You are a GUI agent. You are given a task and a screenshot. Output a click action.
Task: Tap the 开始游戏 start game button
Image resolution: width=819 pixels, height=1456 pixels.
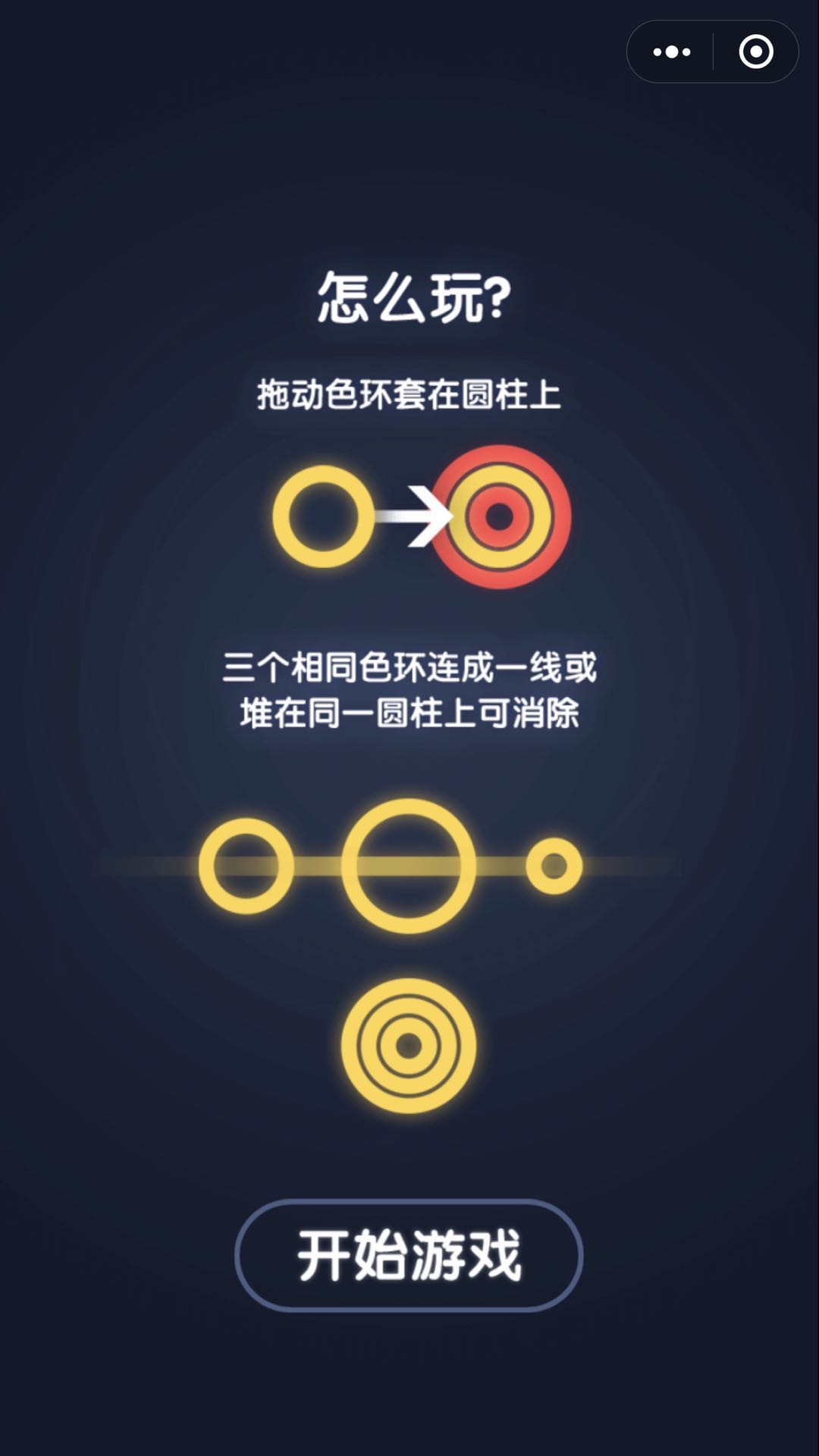[x=409, y=1256]
